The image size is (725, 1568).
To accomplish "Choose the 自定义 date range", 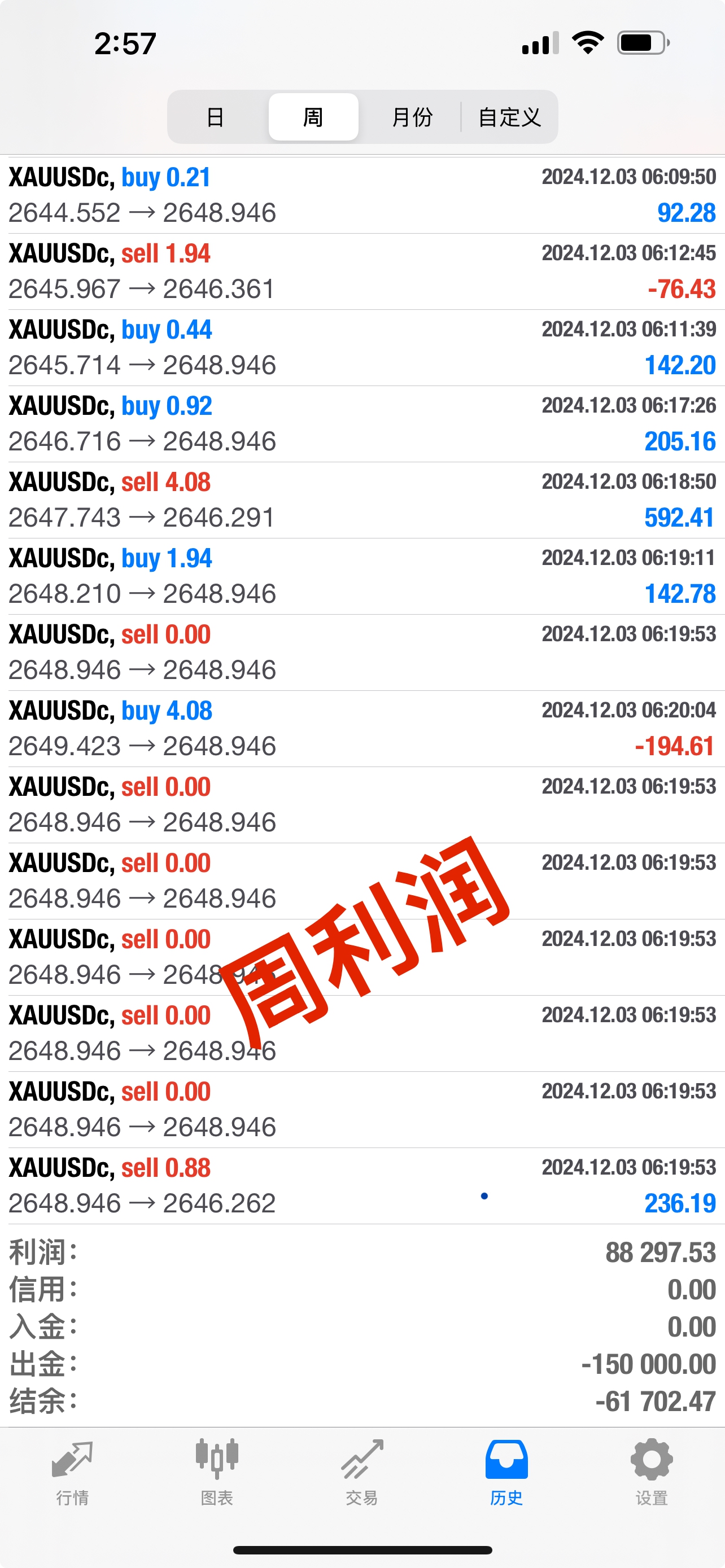I will [x=509, y=117].
